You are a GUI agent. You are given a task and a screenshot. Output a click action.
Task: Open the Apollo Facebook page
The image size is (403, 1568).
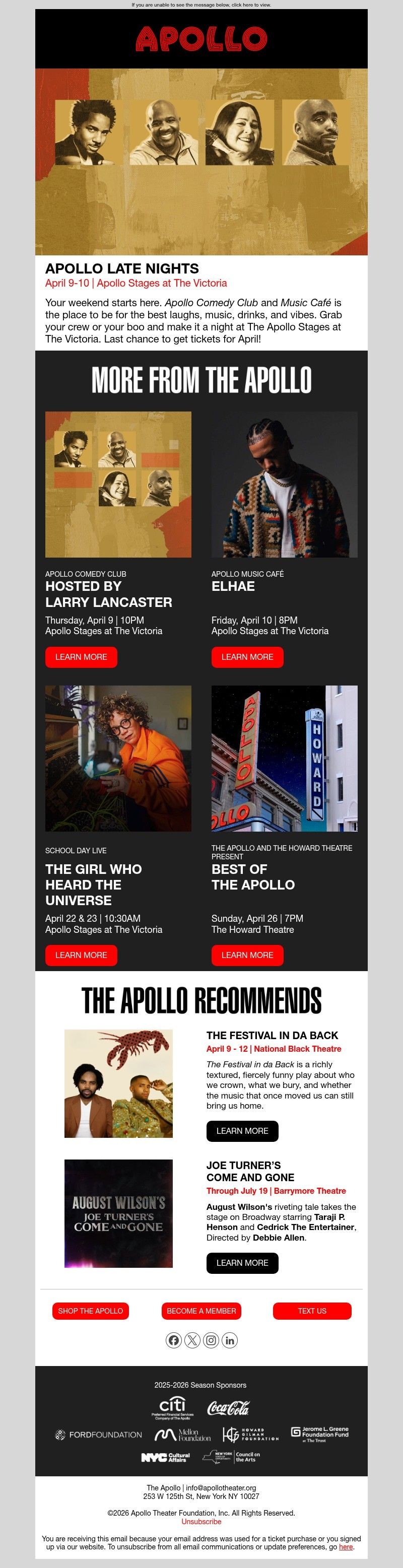tap(173, 1340)
